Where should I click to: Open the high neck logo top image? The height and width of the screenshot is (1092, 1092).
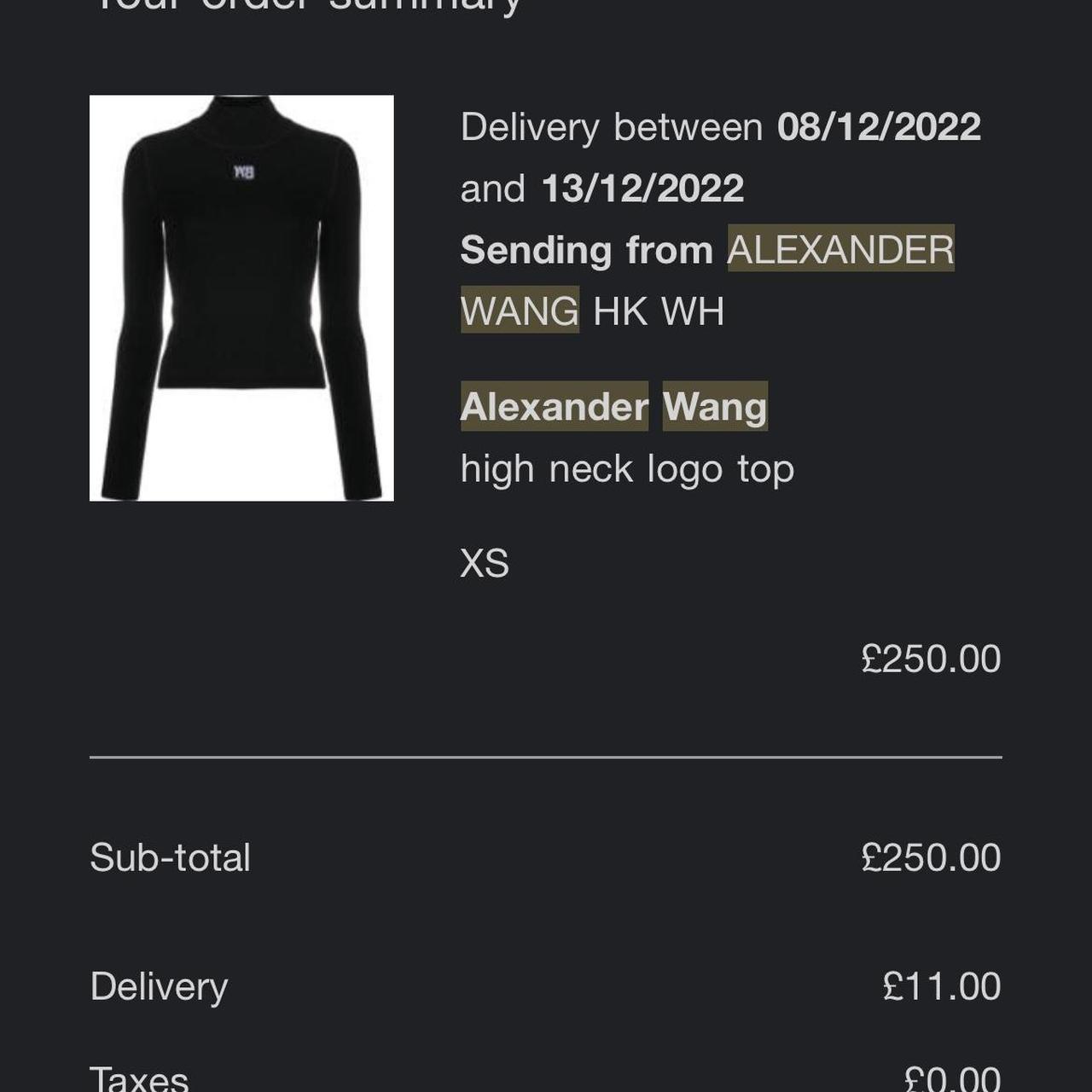coord(241,298)
